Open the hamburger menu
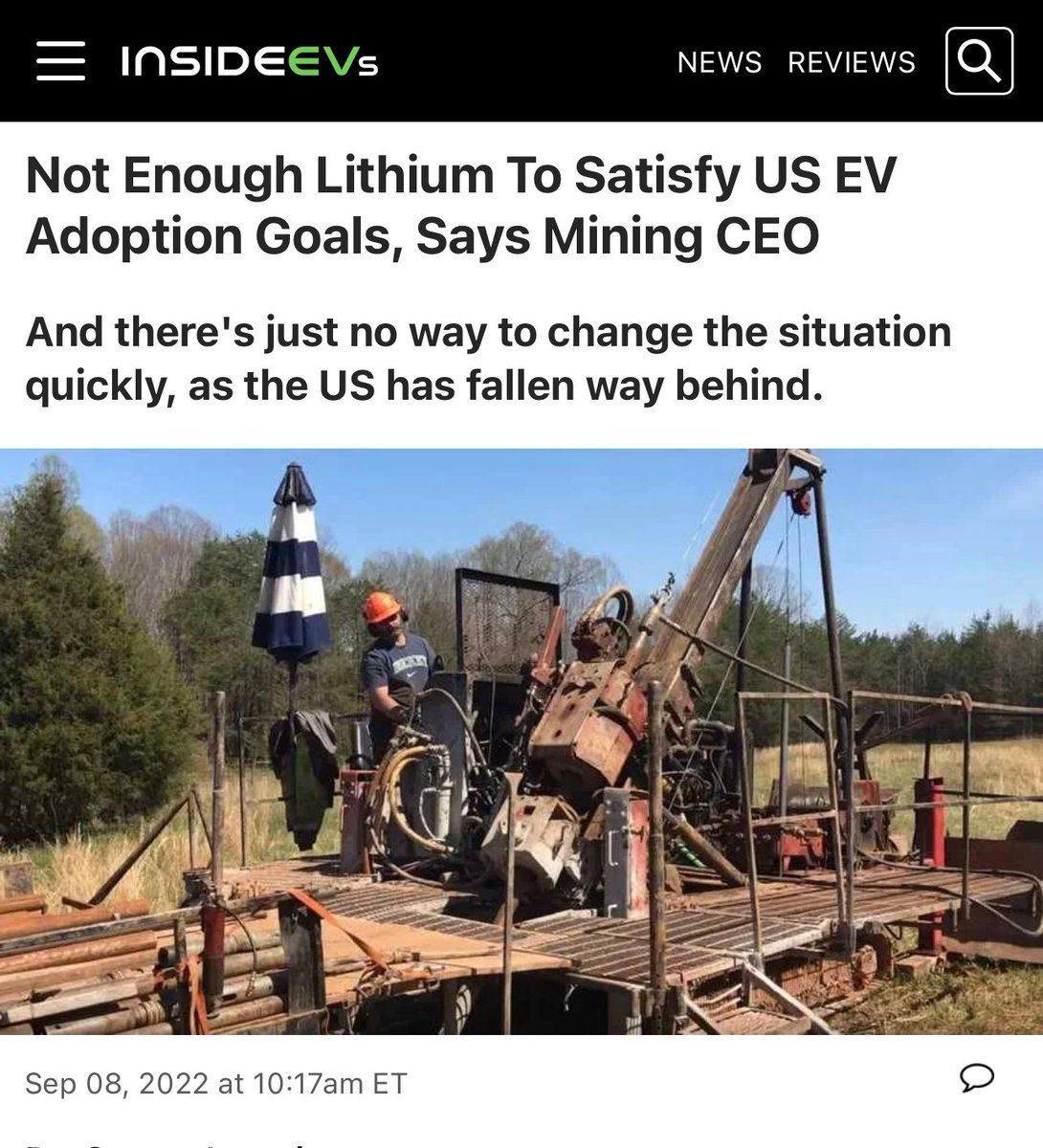1043x1148 pixels. [x=60, y=61]
